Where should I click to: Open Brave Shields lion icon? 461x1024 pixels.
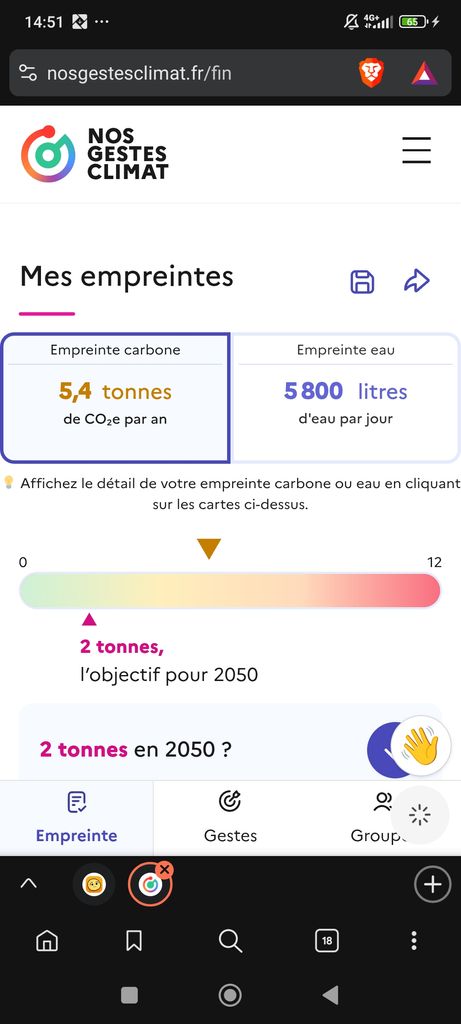(372, 73)
